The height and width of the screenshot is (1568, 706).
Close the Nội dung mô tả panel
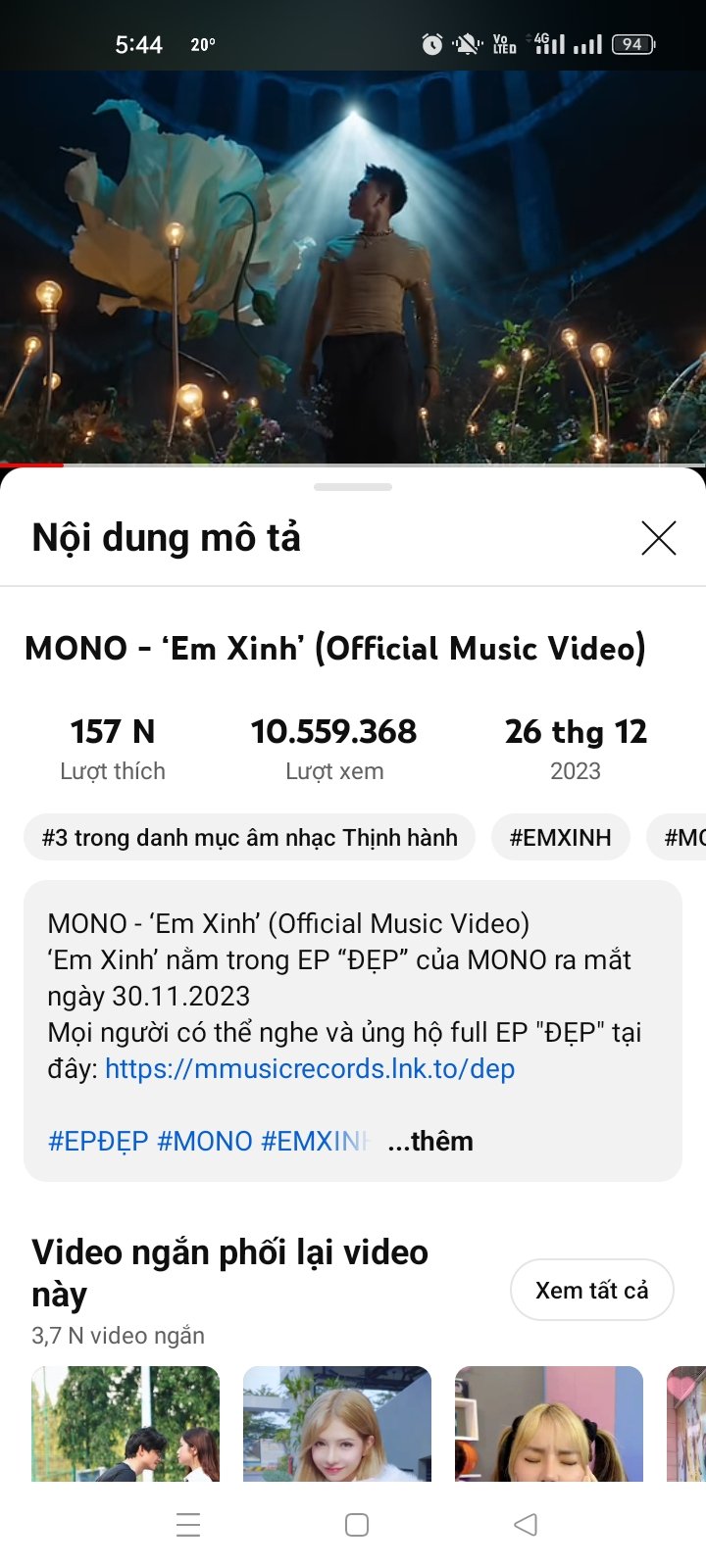(x=658, y=538)
